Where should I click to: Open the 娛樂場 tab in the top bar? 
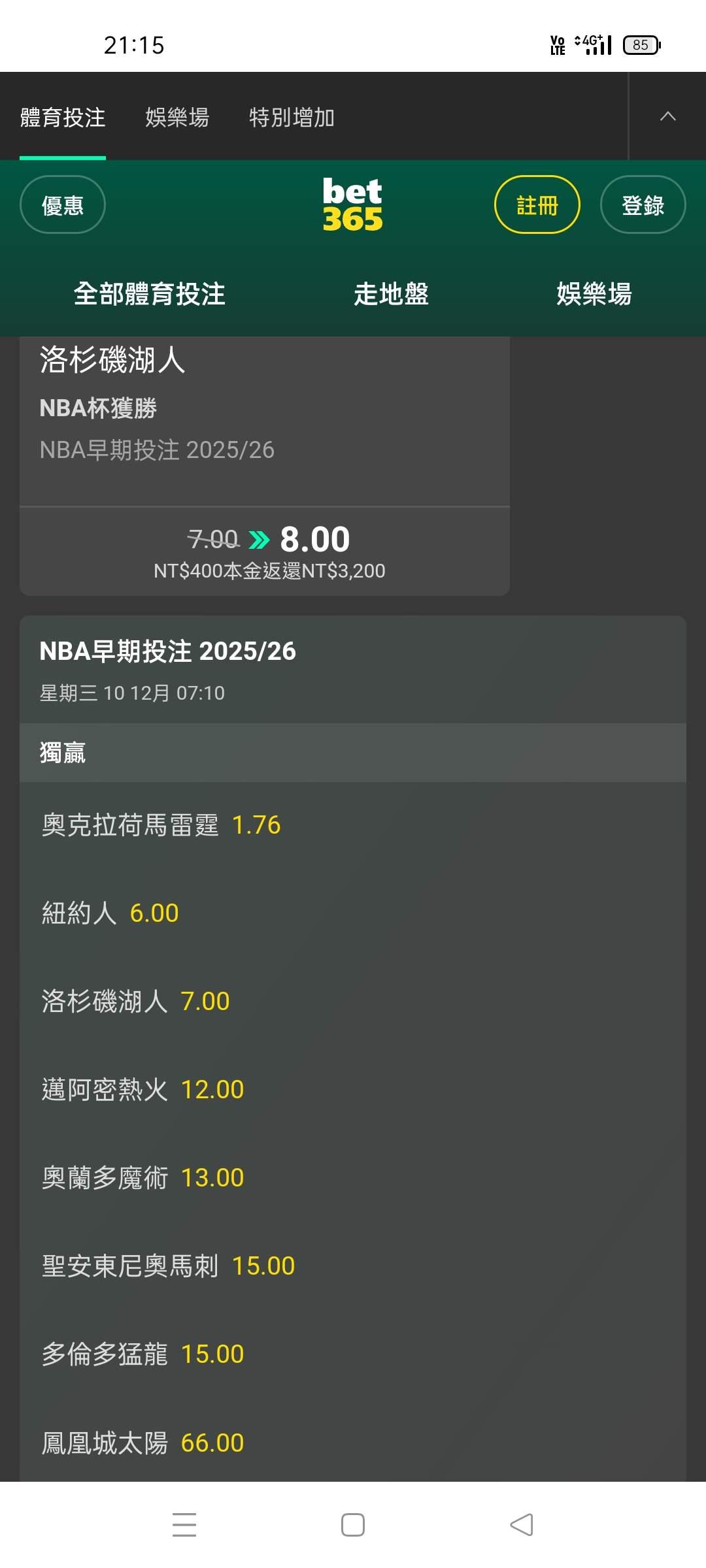(177, 118)
